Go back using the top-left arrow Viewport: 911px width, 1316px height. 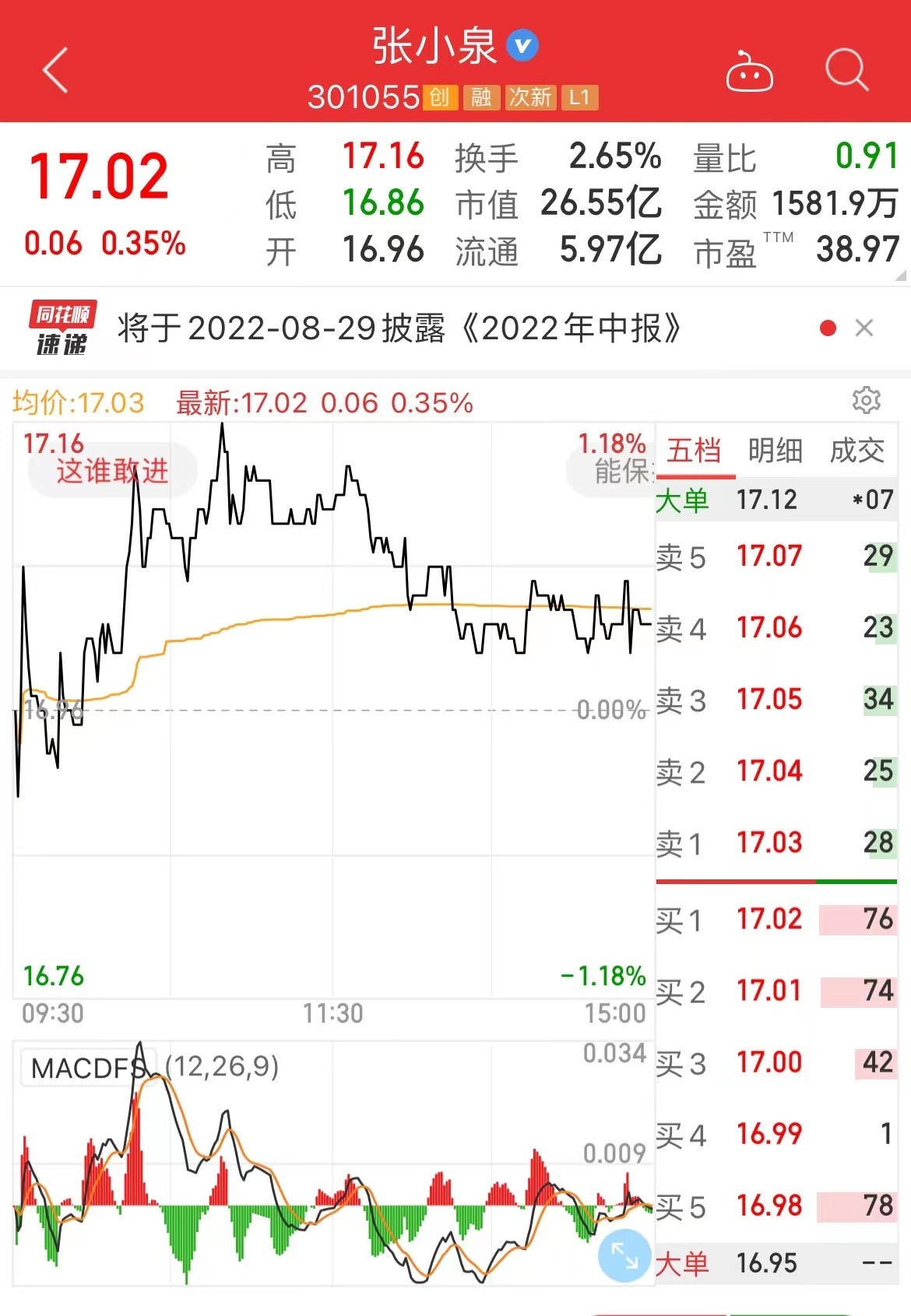pyautogui.click(x=56, y=70)
